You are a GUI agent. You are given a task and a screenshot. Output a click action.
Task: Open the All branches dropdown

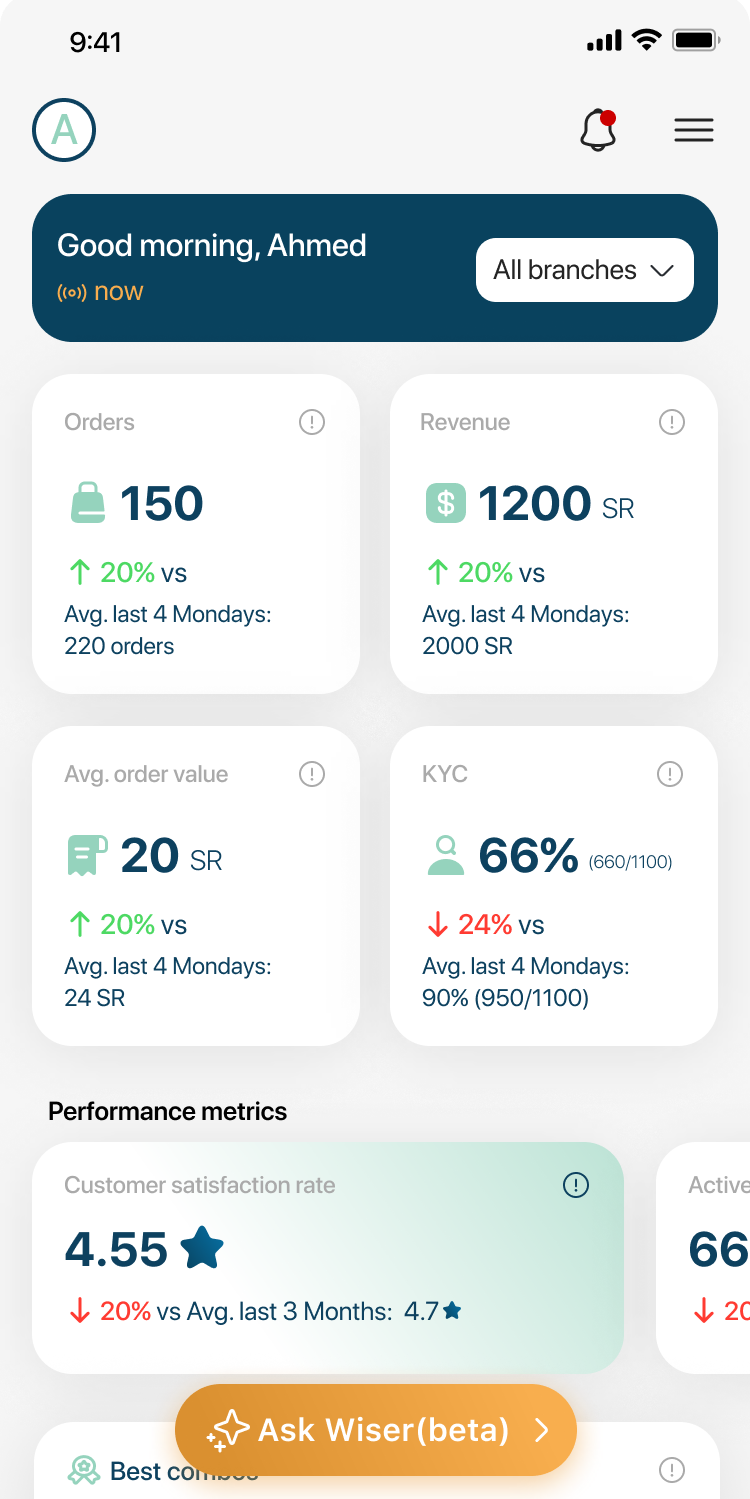tap(584, 270)
